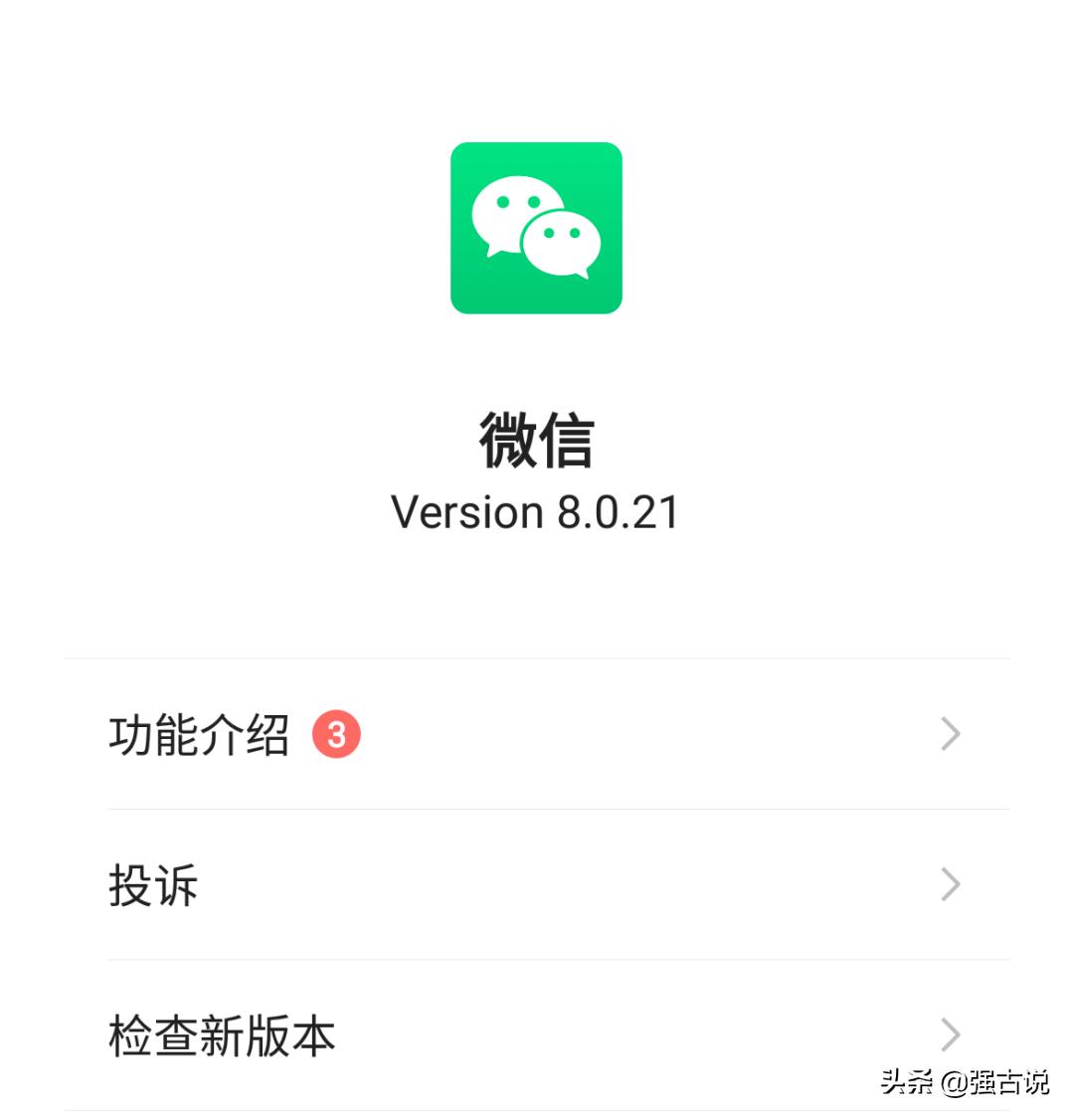Tap the 微信 title text
Screen dimensions: 1074x1120
point(537,440)
